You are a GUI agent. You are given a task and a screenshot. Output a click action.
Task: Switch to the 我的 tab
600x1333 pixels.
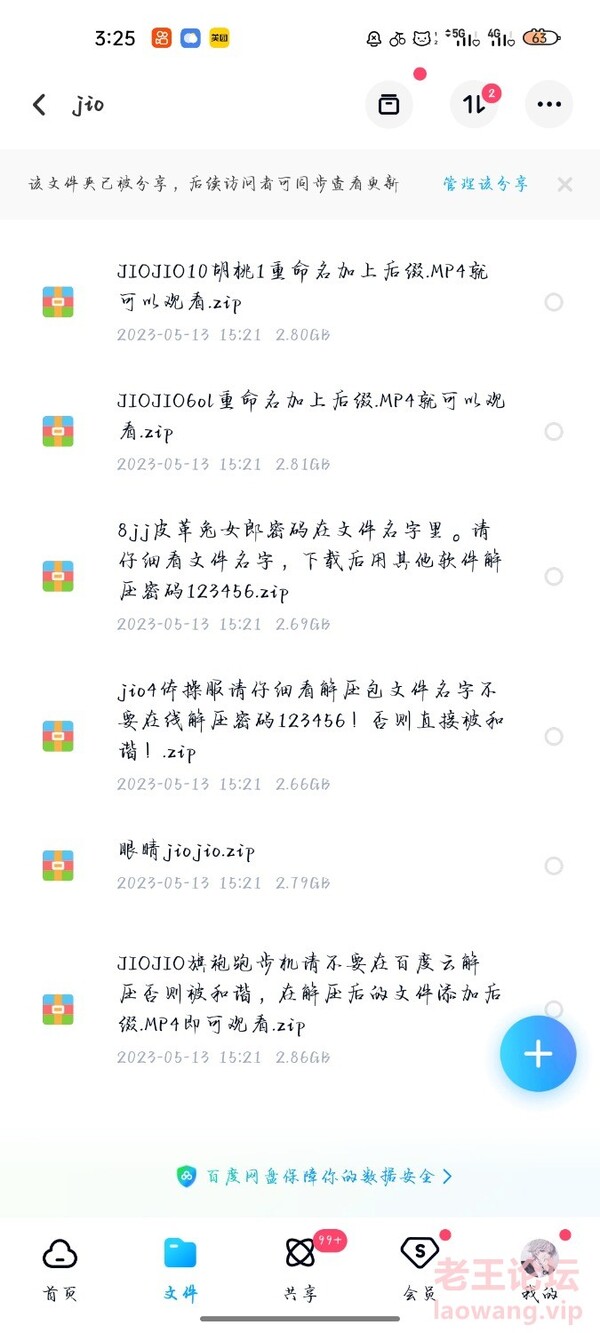541,1268
